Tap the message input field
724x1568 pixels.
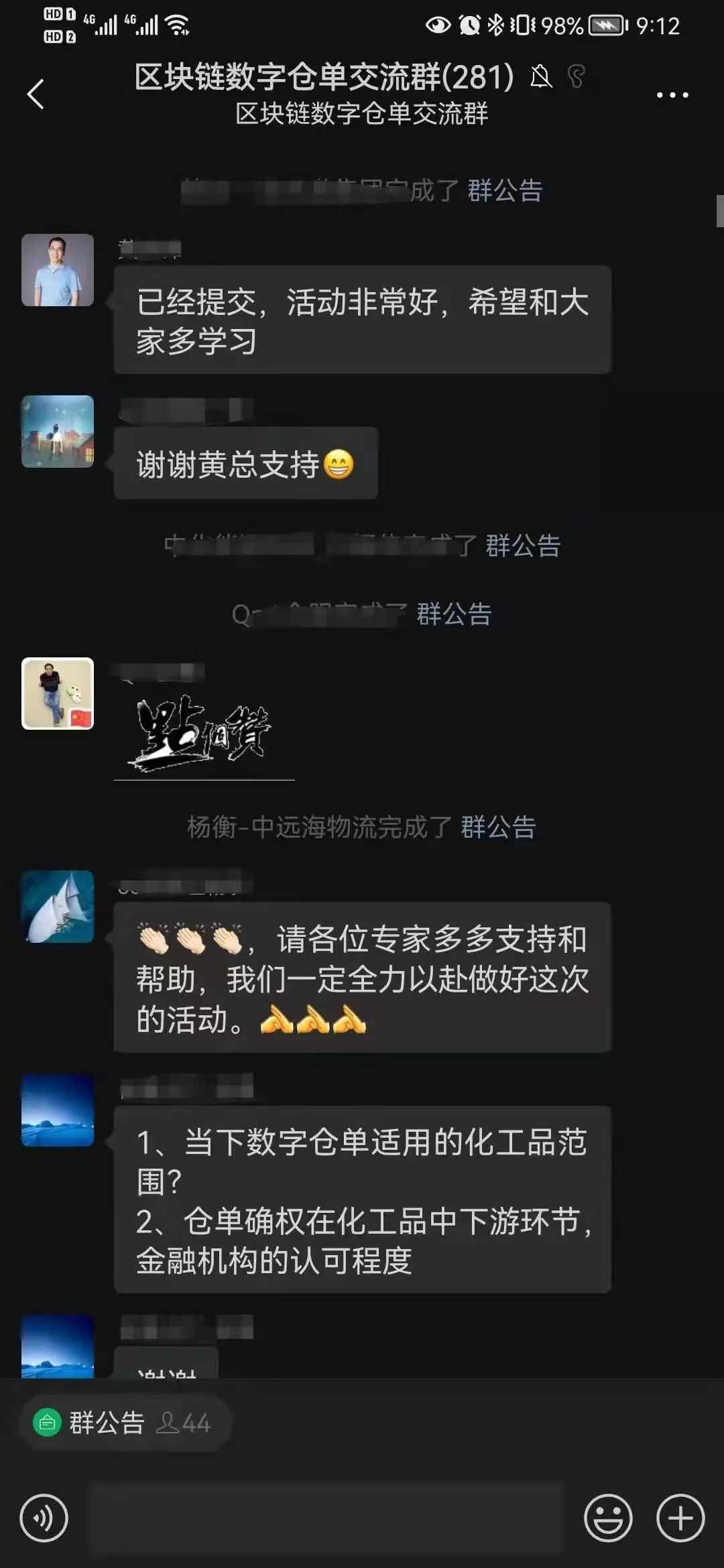pyautogui.click(x=326, y=1518)
